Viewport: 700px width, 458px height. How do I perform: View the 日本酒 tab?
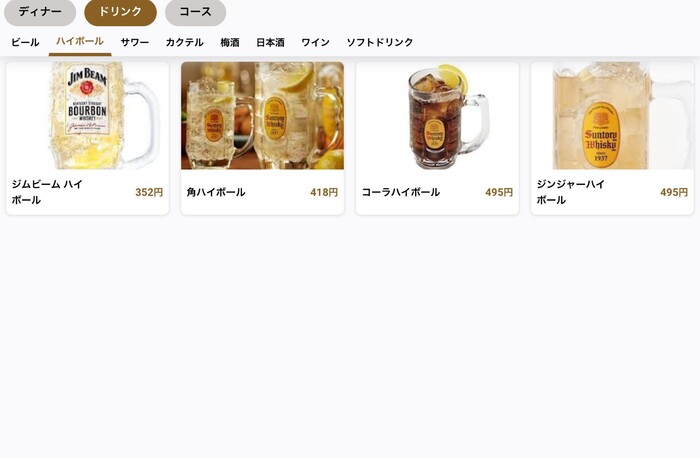(x=270, y=42)
